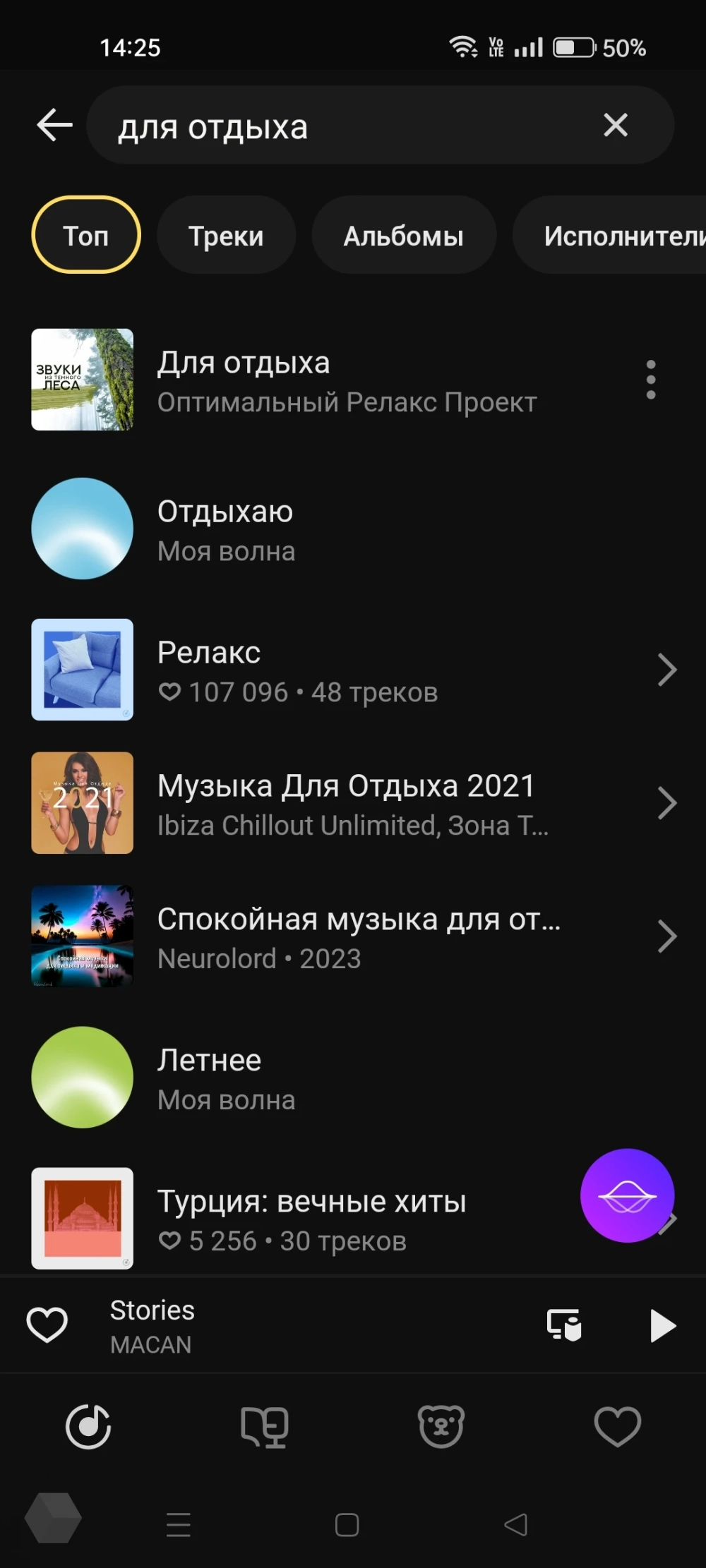706x1568 pixels.
Task: Open album Музыка Для Отдыха 2021
Action: click(x=346, y=803)
